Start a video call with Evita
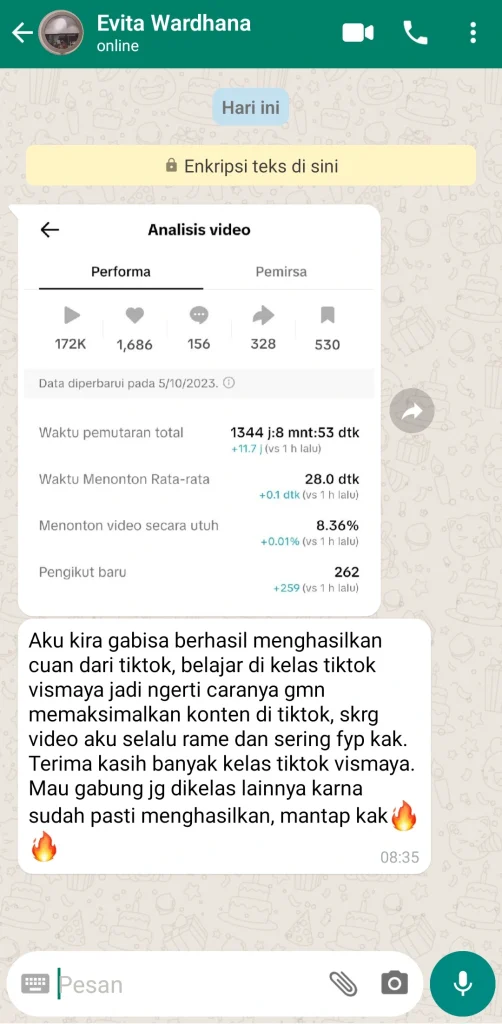502x1024 pixels. pos(358,33)
